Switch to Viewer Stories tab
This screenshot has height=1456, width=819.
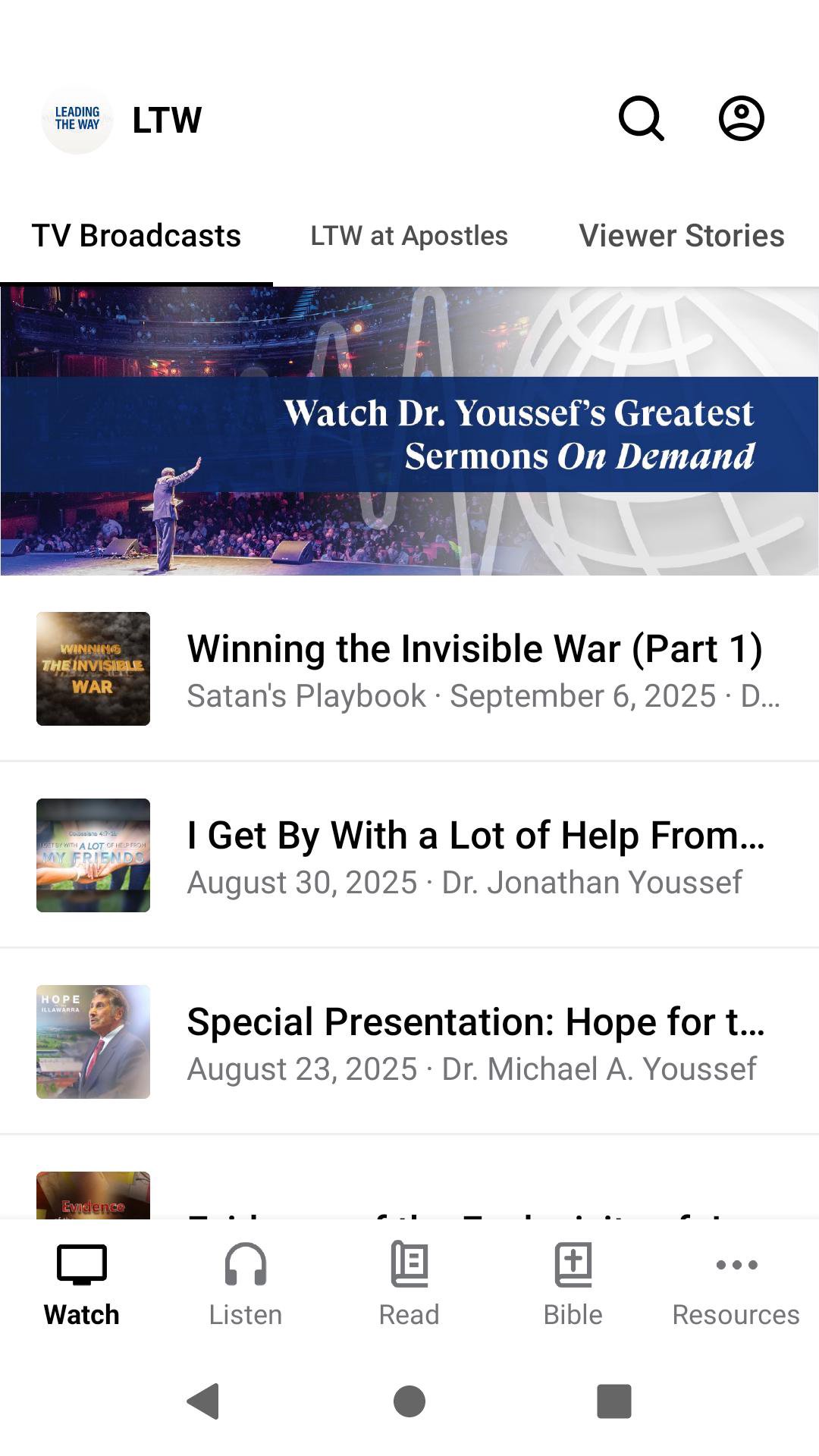(x=681, y=236)
